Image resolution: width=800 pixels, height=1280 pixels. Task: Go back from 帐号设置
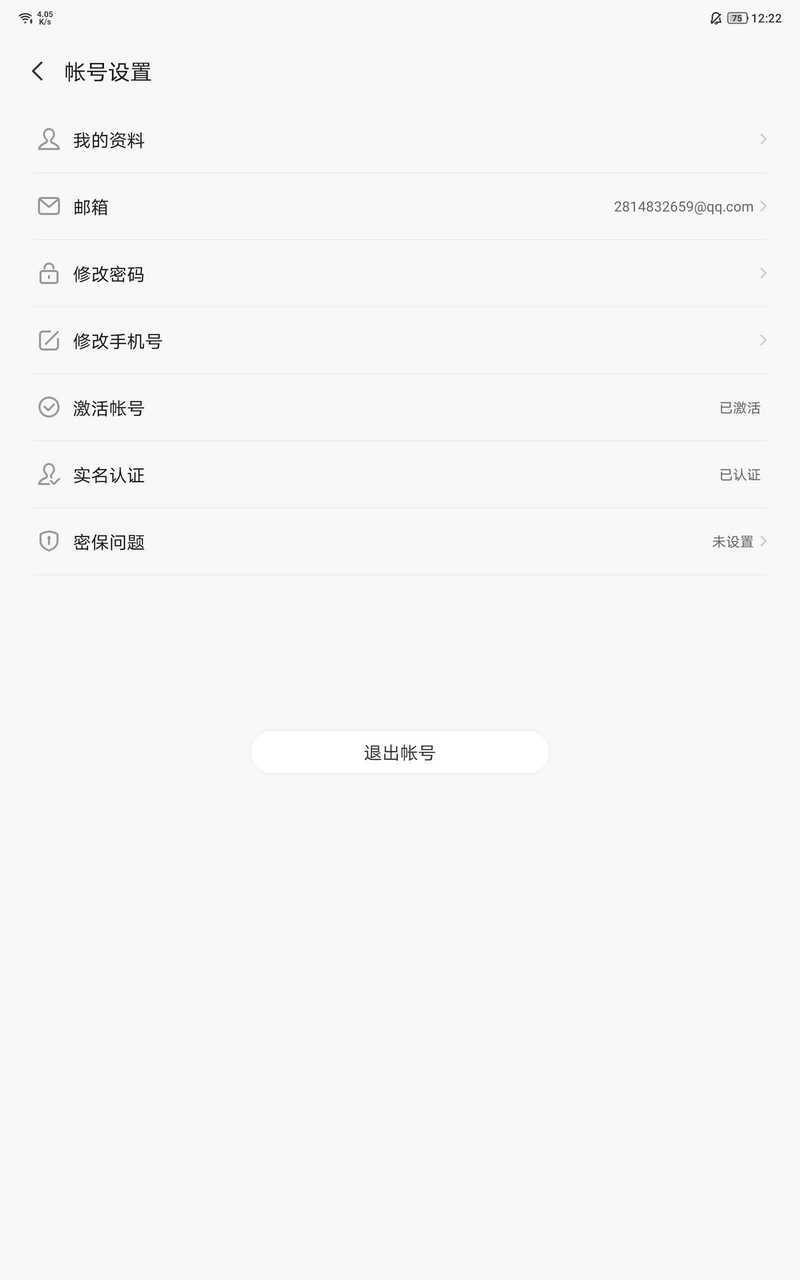(38, 72)
